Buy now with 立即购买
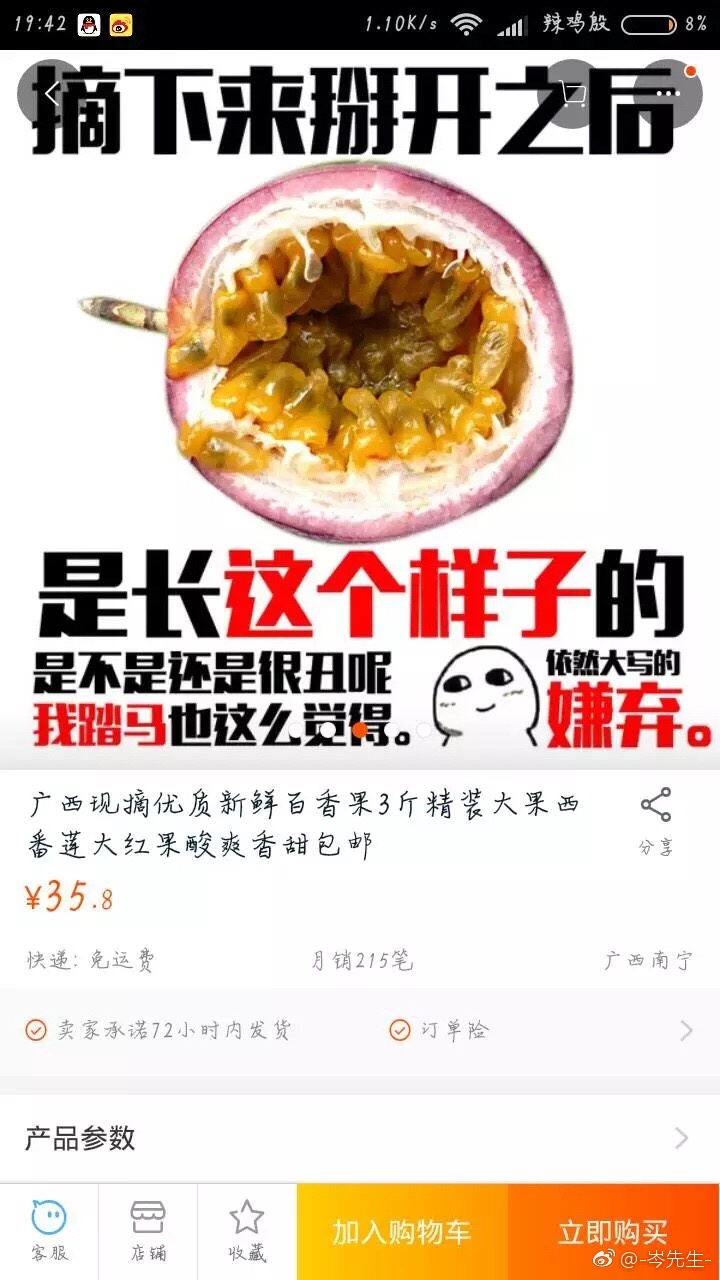The width and height of the screenshot is (720, 1280). pyautogui.click(x=613, y=1232)
